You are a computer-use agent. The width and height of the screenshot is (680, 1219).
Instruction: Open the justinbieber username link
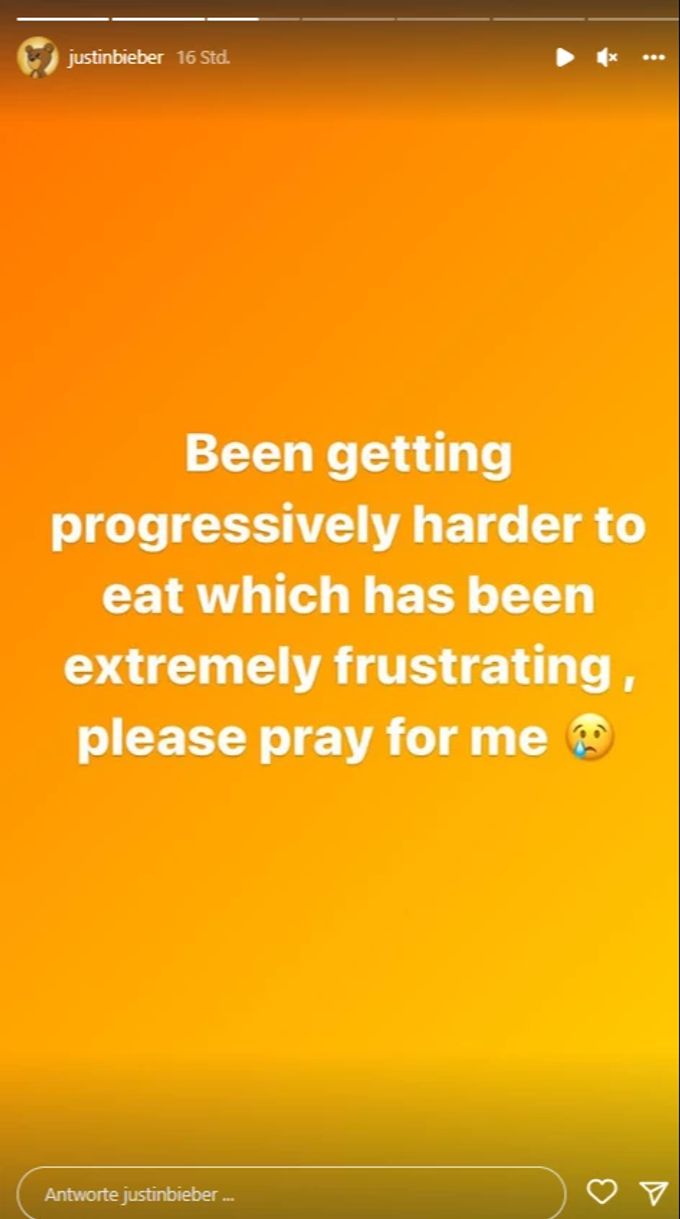tap(115, 58)
